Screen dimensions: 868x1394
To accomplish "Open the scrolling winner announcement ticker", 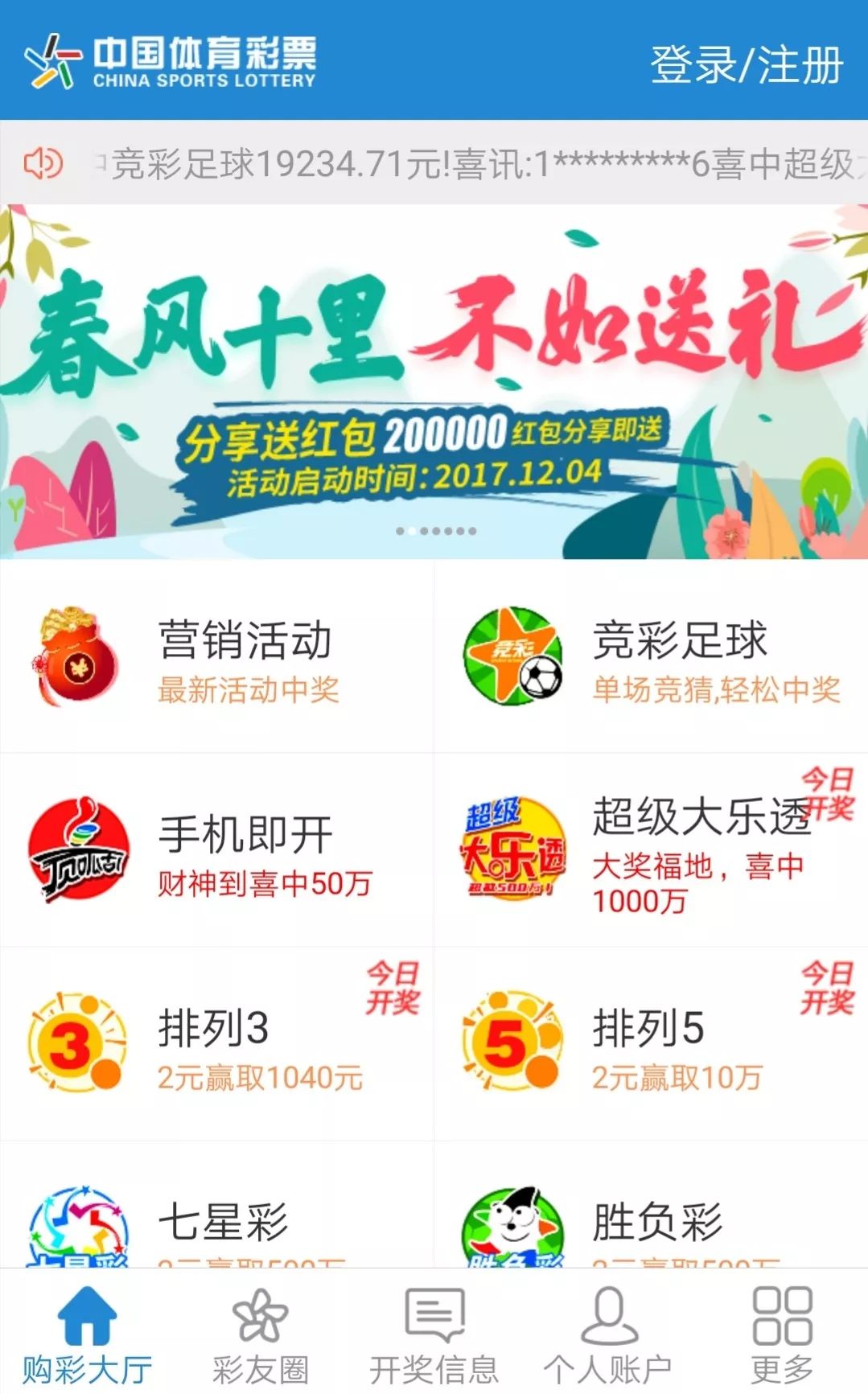I will 434,163.
